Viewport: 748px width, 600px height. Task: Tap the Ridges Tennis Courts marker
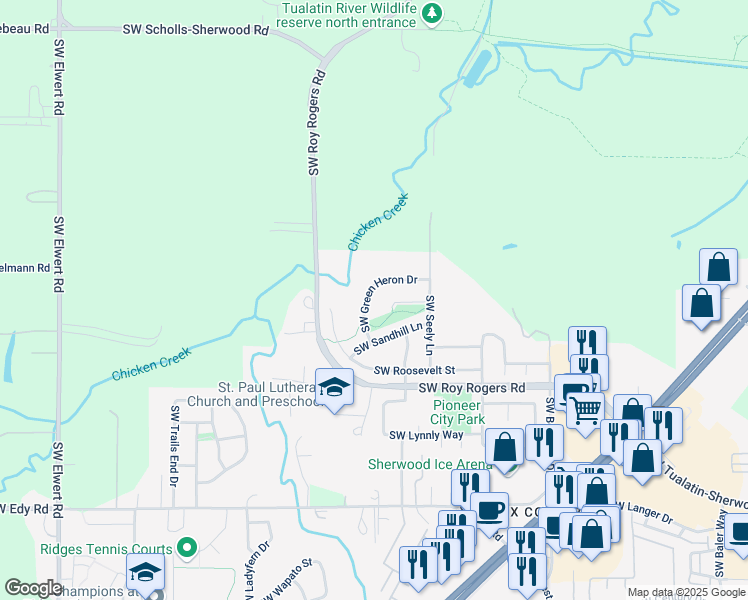pos(185,547)
